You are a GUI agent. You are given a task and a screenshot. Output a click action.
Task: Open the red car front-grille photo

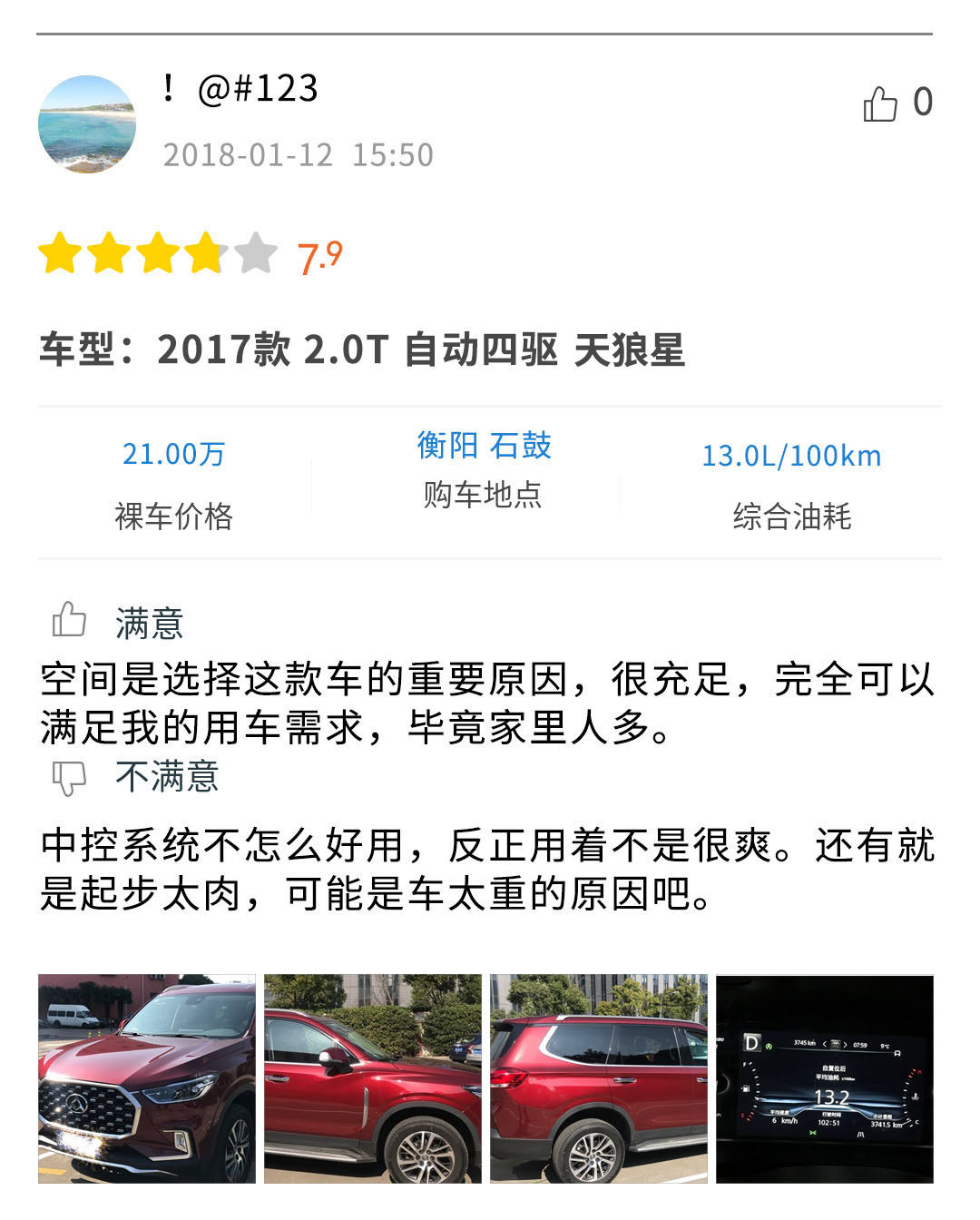pyautogui.click(x=147, y=1078)
